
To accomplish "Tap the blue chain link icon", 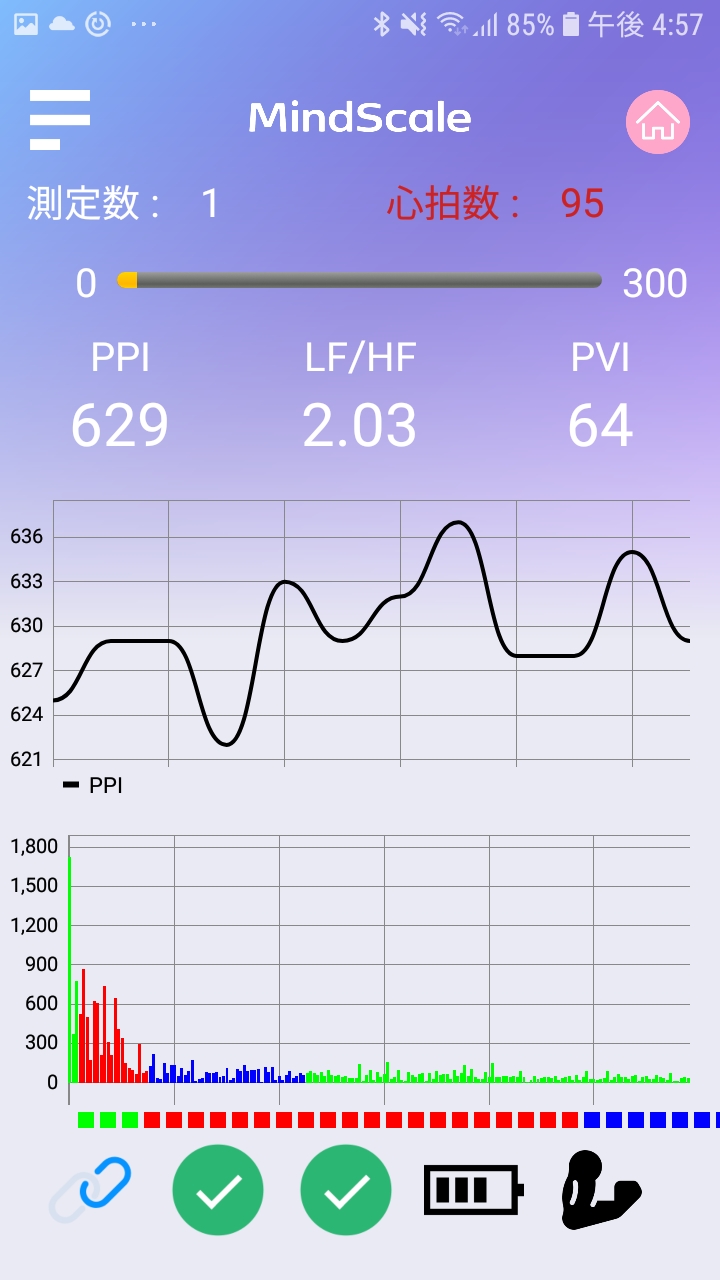I will coord(91,1190).
